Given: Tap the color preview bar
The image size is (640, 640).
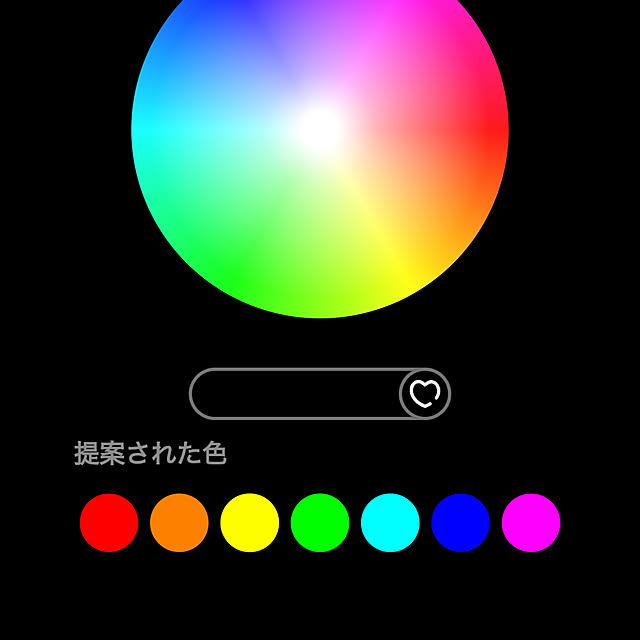Looking at the screenshot, I should 296,394.
